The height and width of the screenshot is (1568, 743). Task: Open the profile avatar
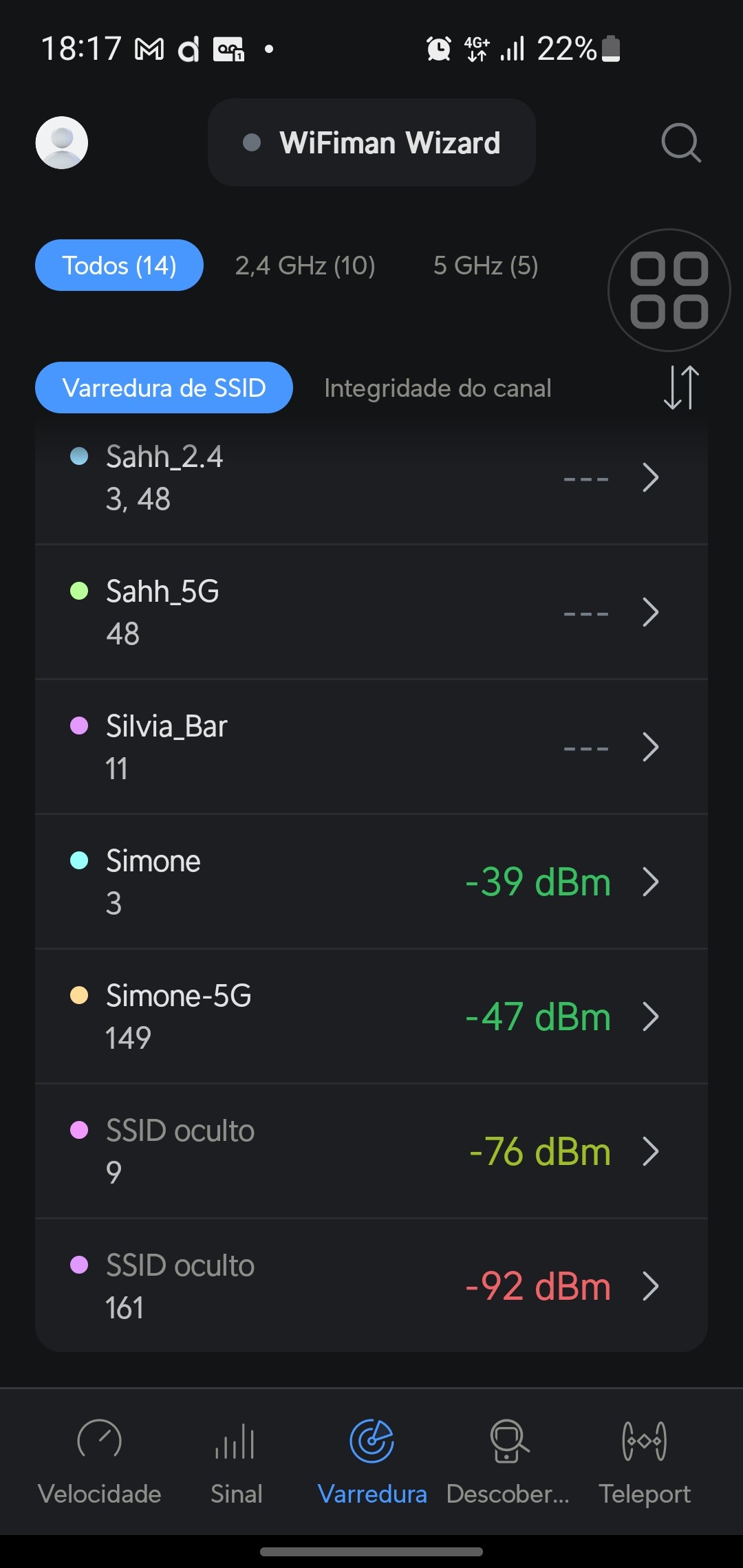coord(62,142)
